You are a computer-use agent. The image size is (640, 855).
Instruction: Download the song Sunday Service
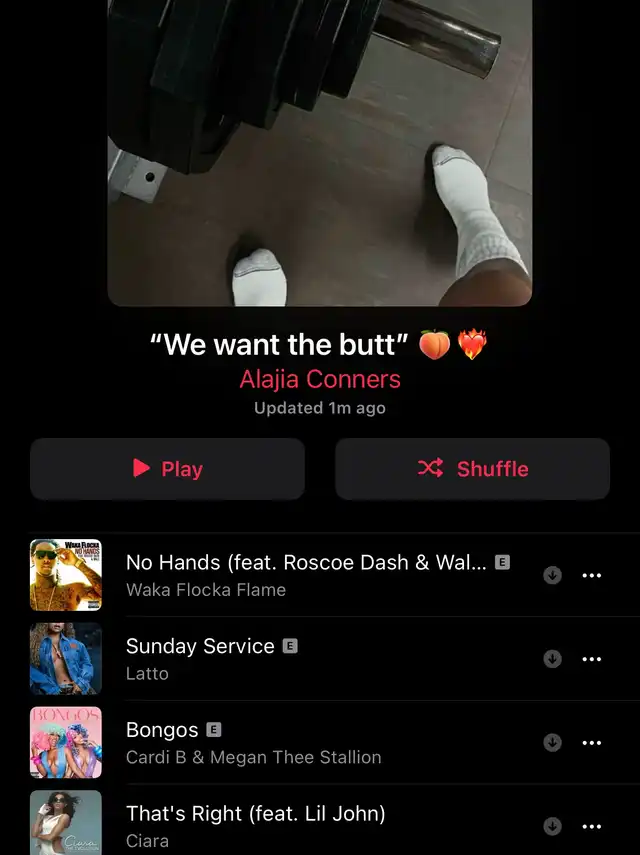tap(552, 659)
